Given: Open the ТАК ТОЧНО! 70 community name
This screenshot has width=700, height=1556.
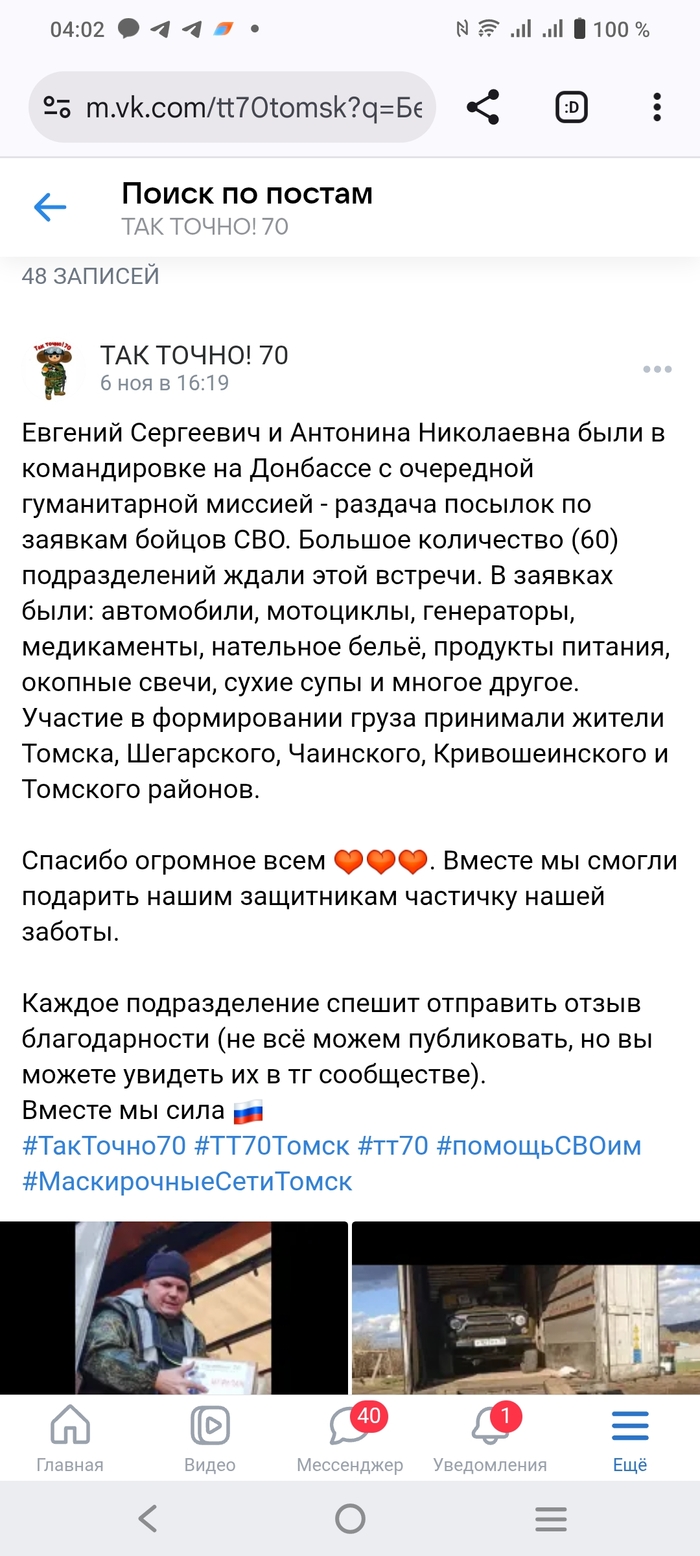Looking at the screenshot, I should (194, 355).
